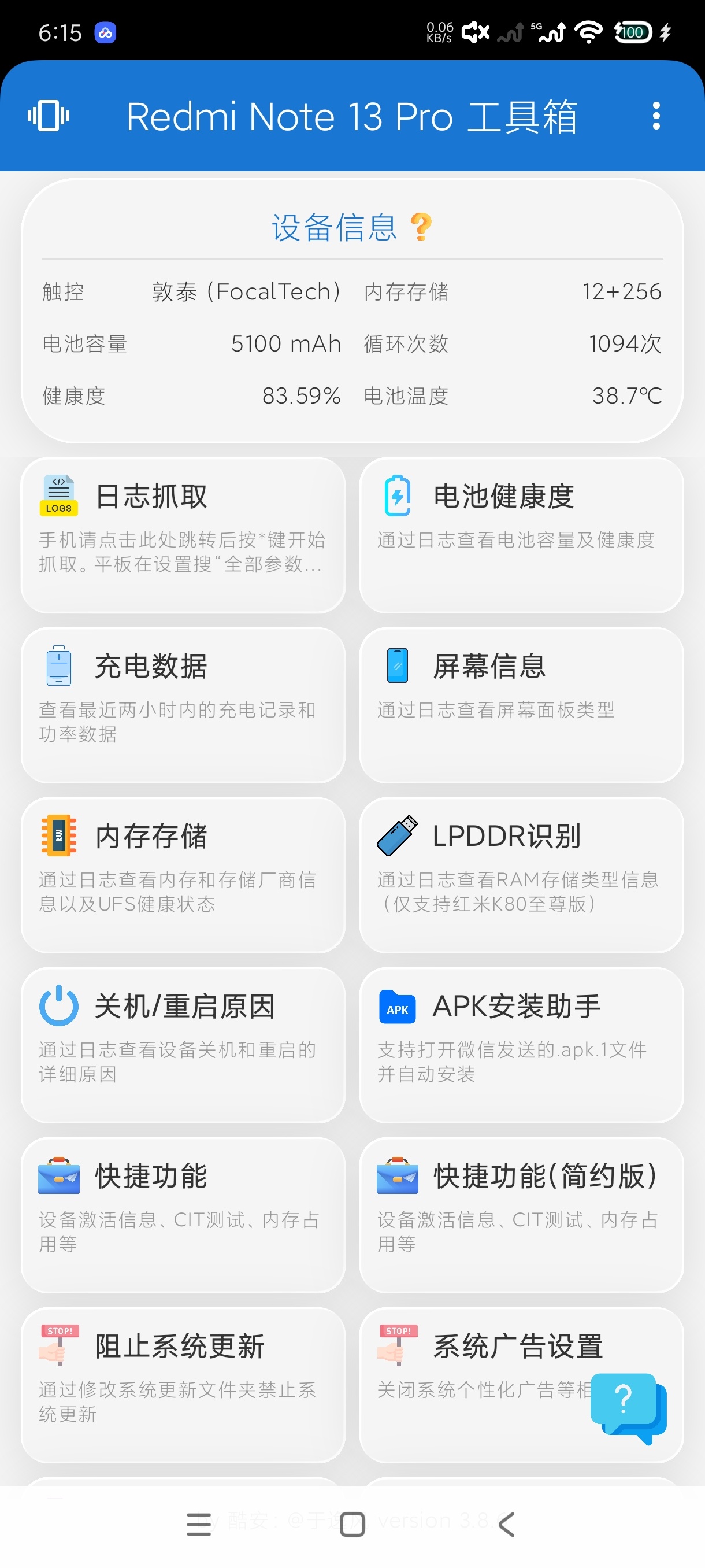
Task: Tap the vibrating phone icon in header
Action: point(49,116)
